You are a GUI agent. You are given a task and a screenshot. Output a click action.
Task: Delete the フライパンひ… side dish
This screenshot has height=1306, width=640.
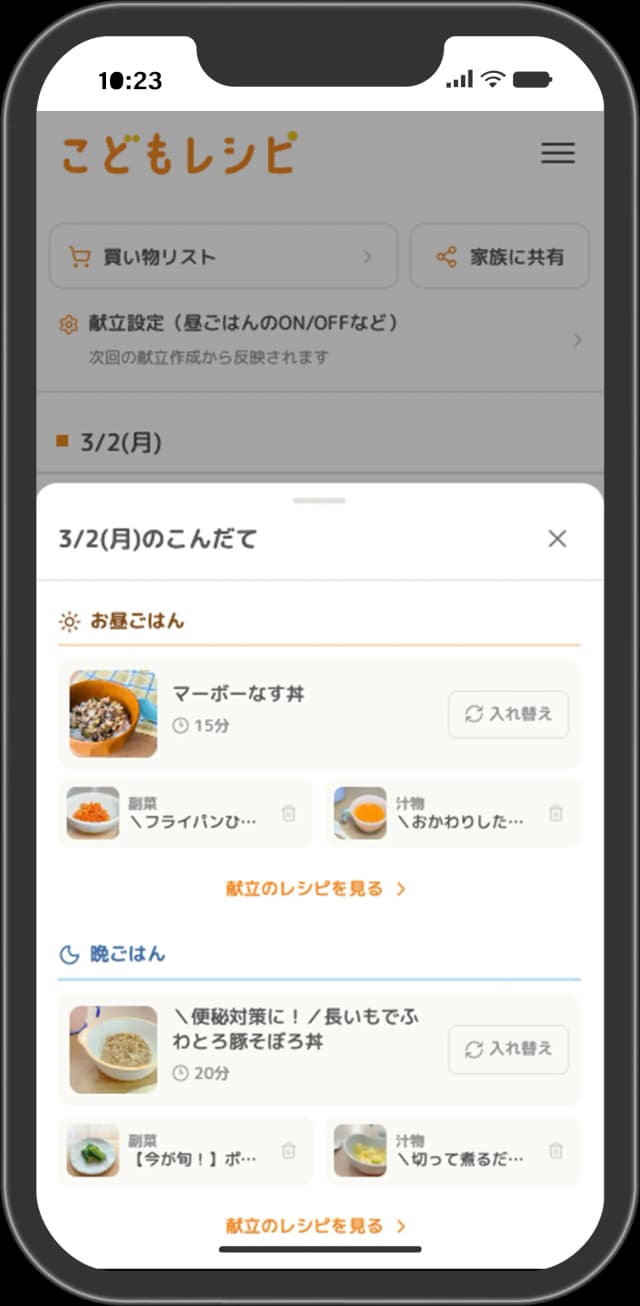(289, 814)
